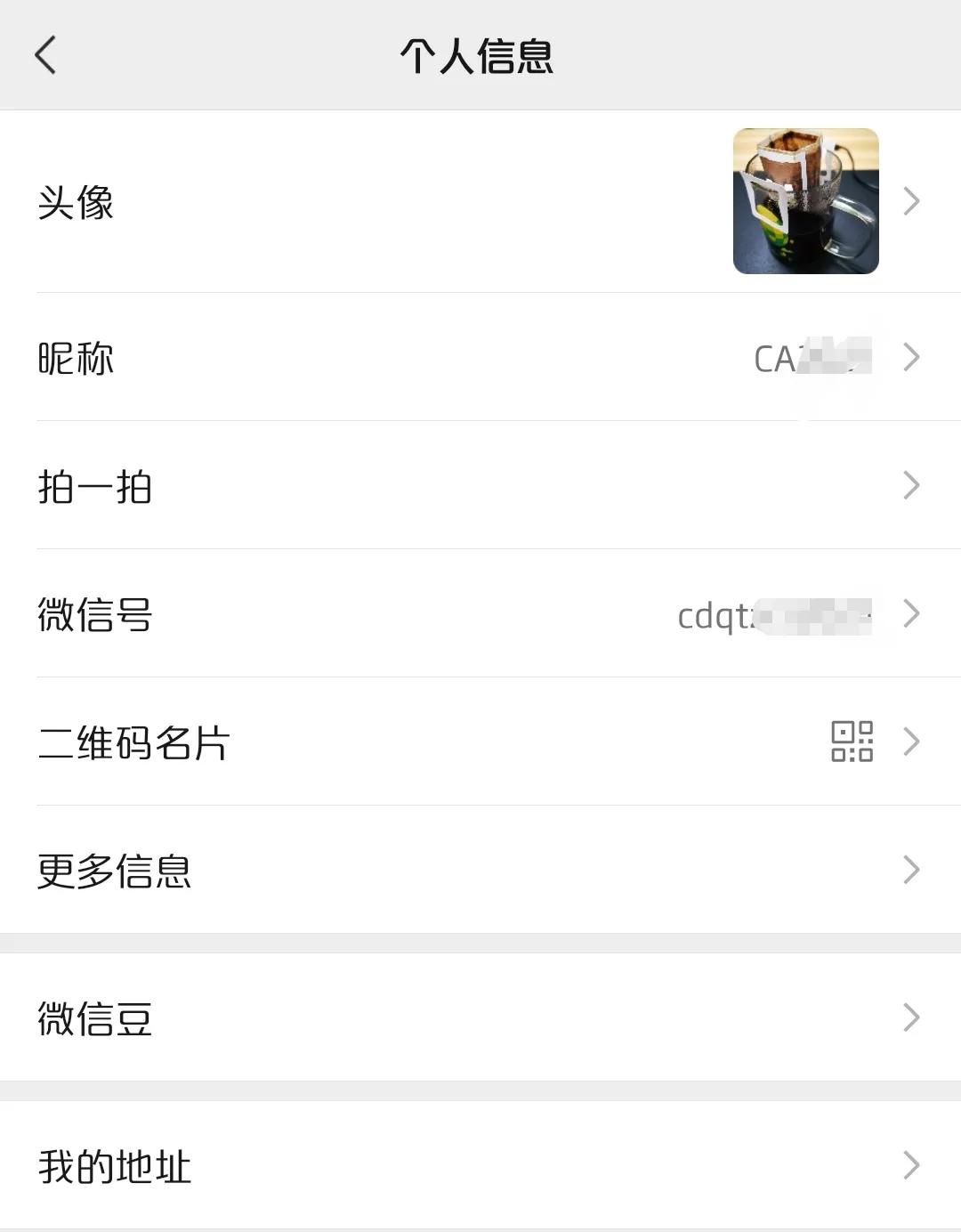Expand the chevron on 二维码名片 row
Screen dimensions: 961x1232
click(x=909, y=740)
